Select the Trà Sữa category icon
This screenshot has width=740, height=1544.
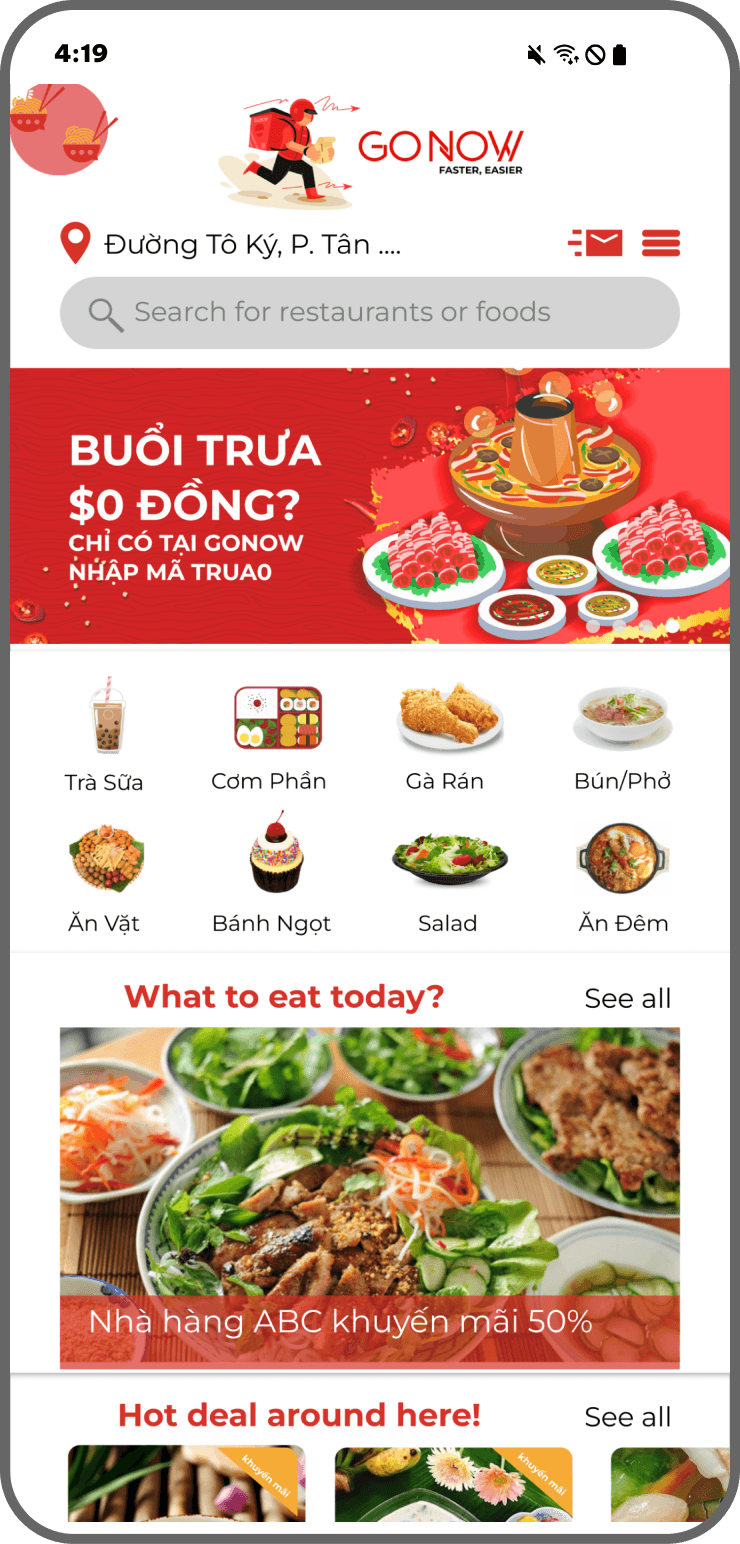tap(104, 717)
